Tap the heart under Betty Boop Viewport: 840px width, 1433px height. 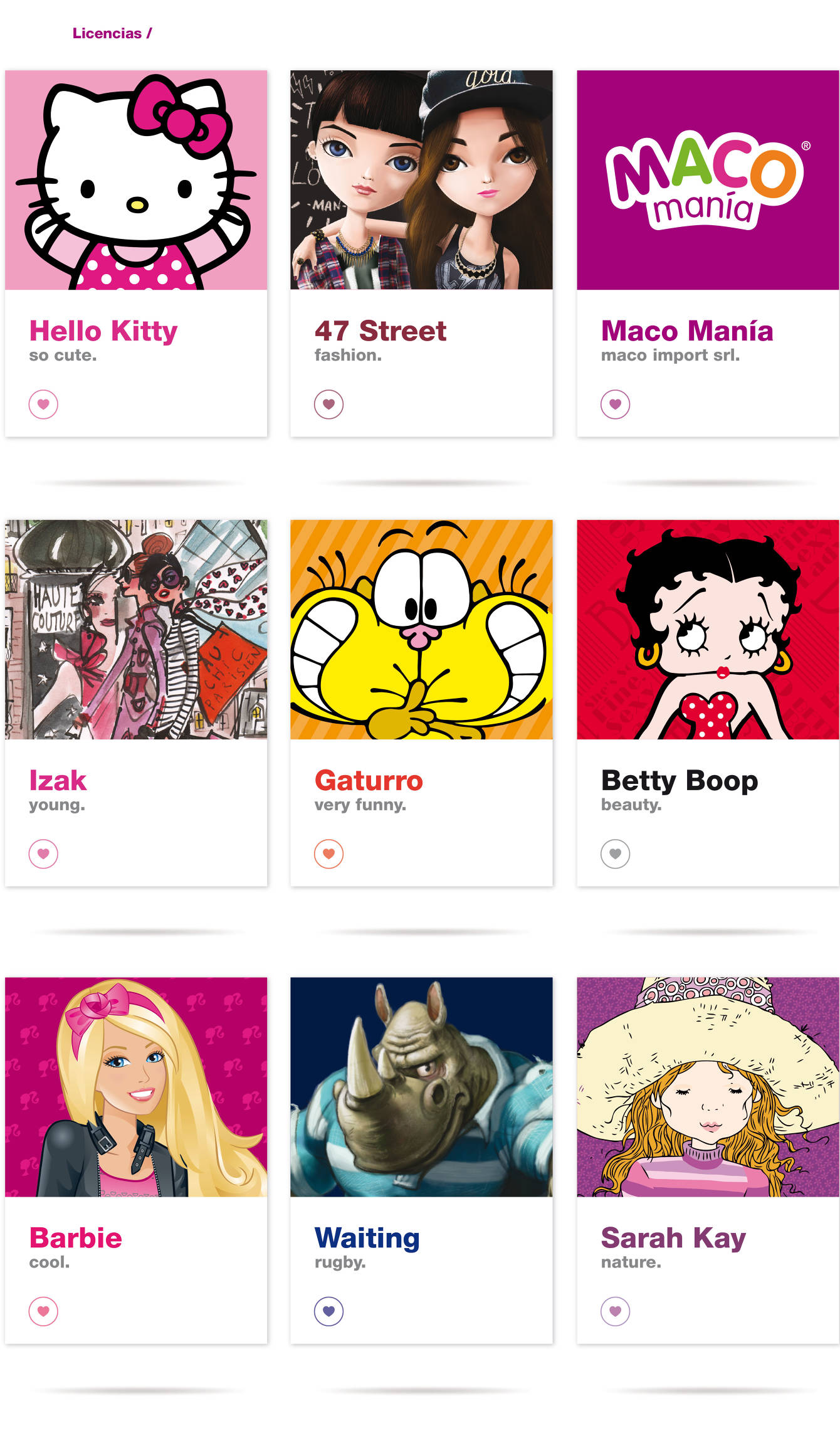616,854
